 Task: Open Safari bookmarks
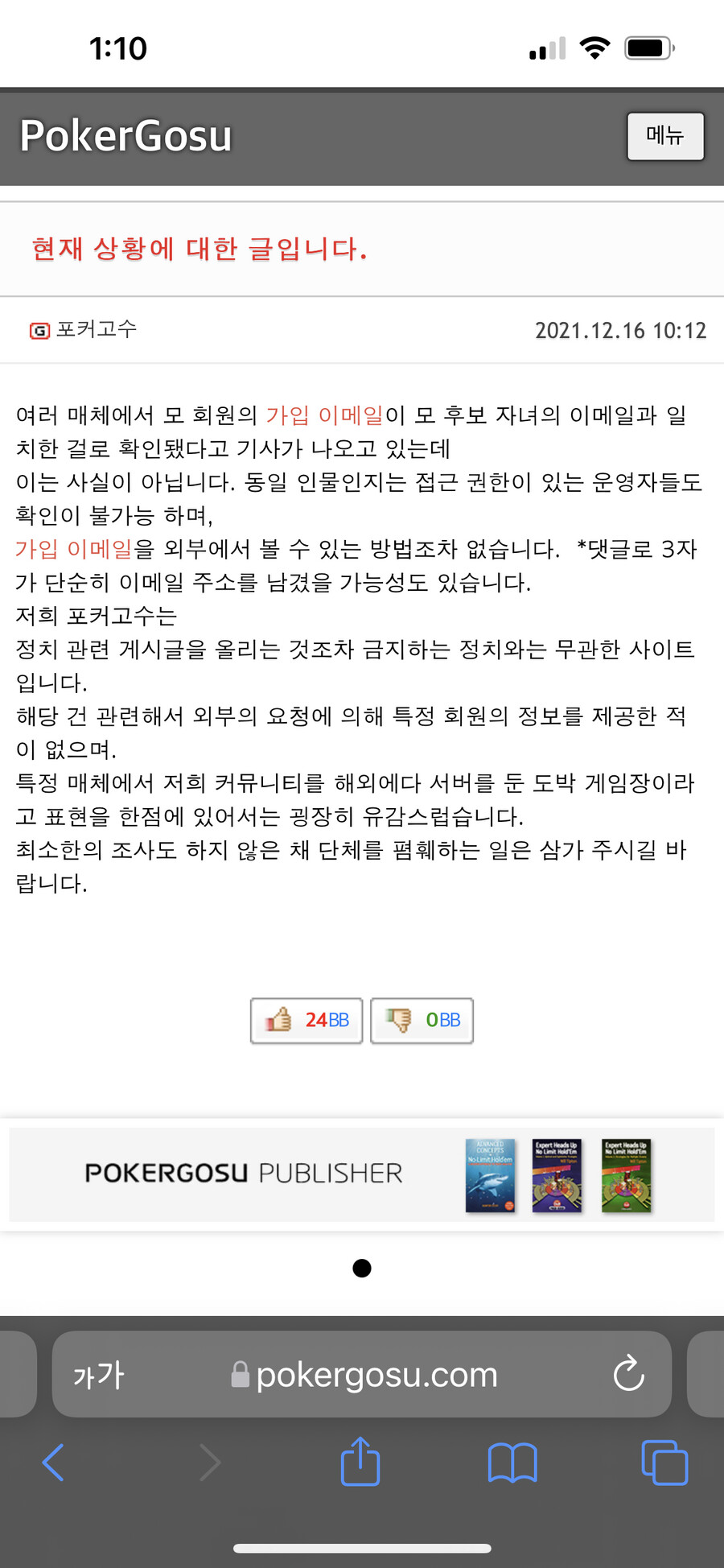[x=512, y=1463]
